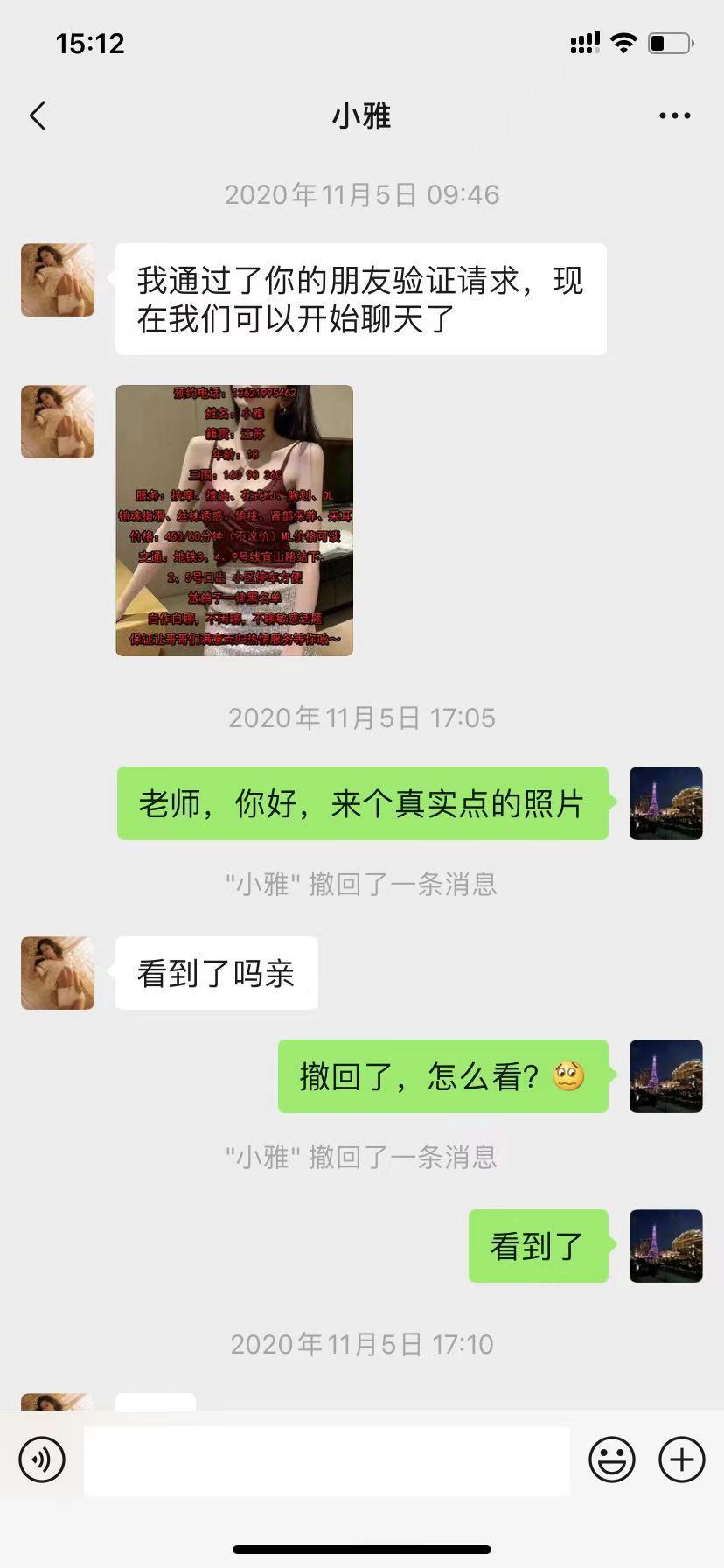Image resolution: width=724 pixels, height=1568 pixels.
Task: Tap the message text field
Action: pos(326,1459)
